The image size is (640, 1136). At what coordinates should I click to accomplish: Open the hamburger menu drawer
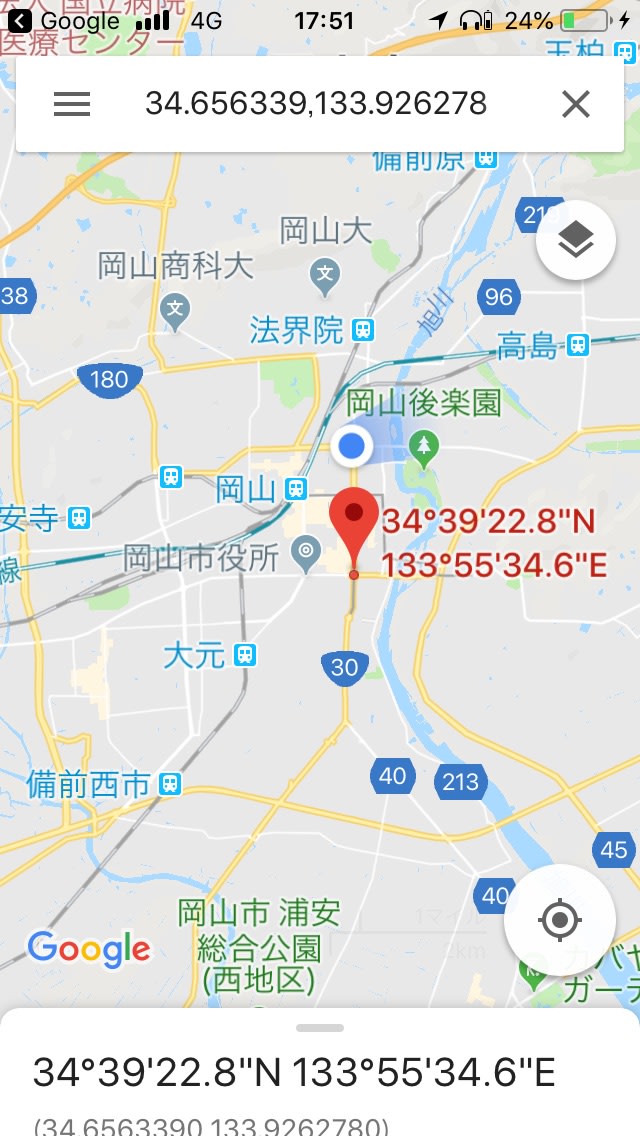pos(72,104)
